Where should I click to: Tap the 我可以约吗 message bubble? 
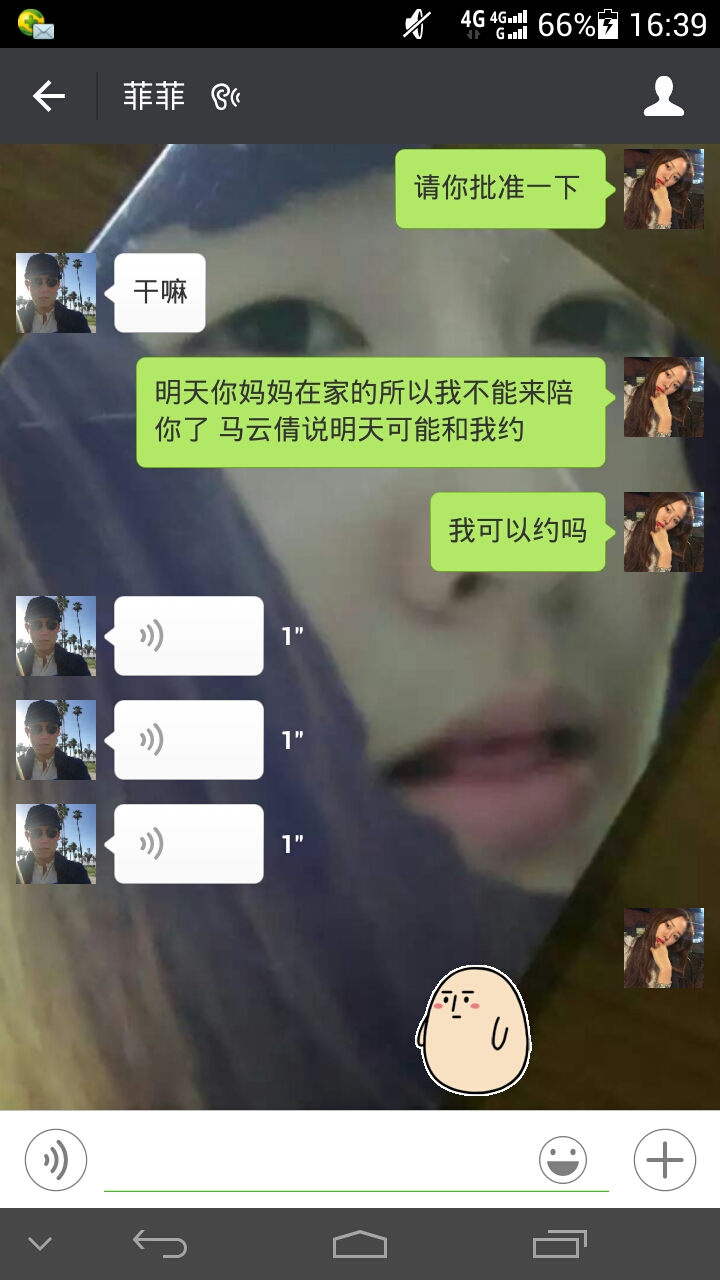point(517,531)
